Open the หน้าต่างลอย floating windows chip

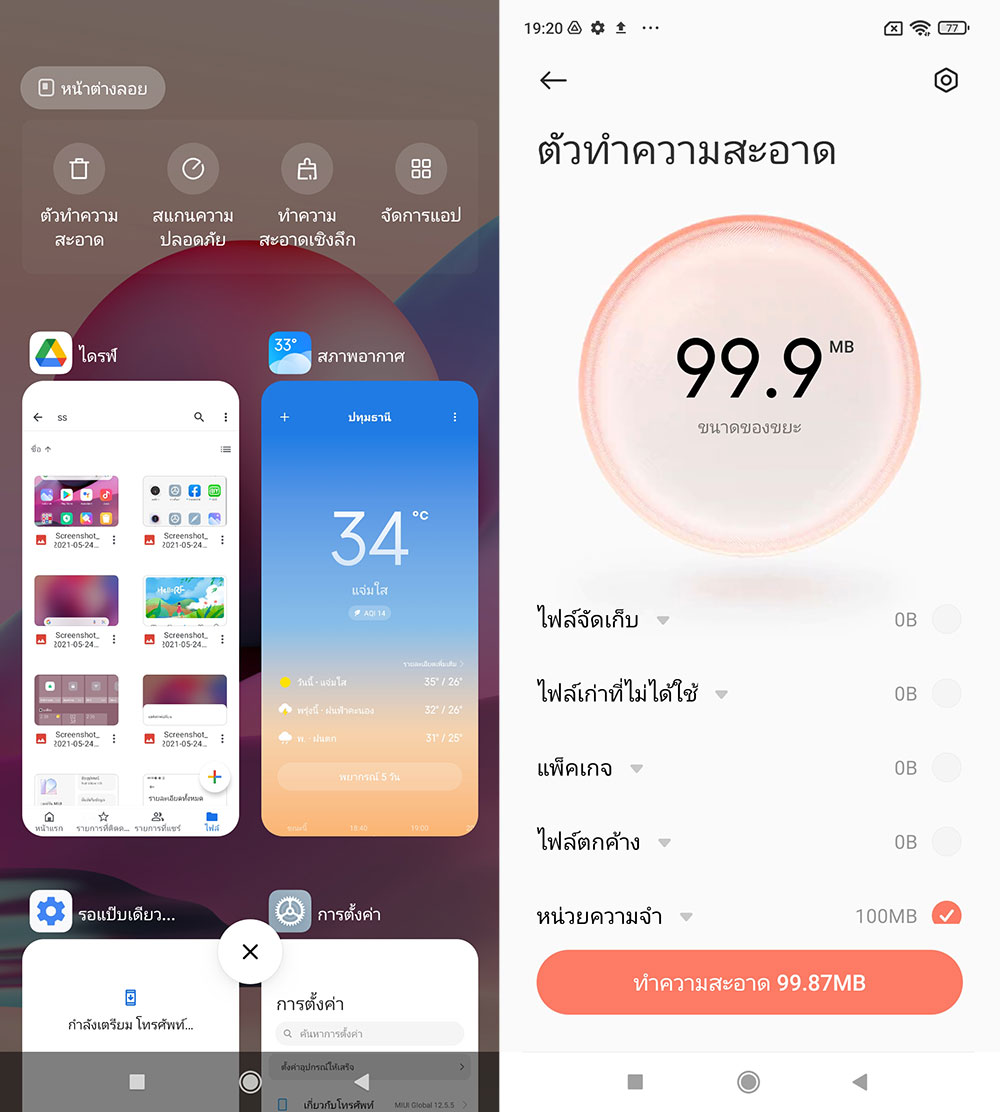pos(93,88)
